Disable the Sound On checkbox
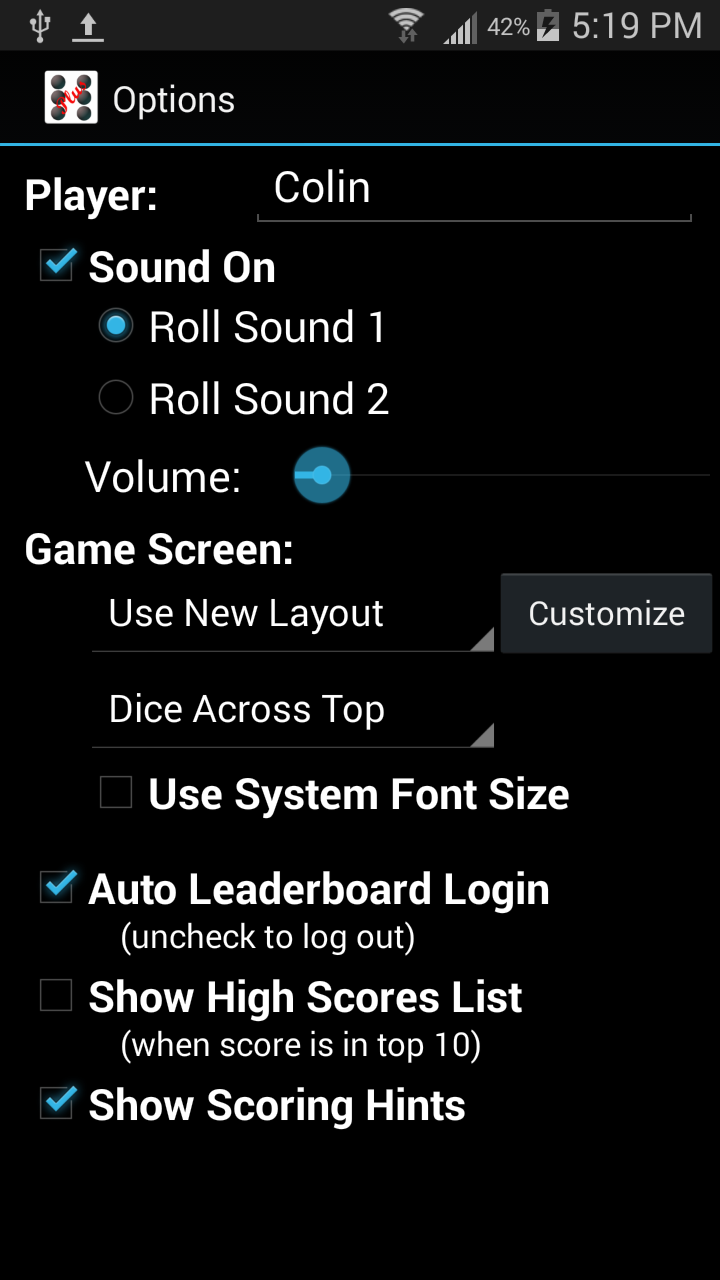This screenshot has width=720, height=1280. [56, 265]
